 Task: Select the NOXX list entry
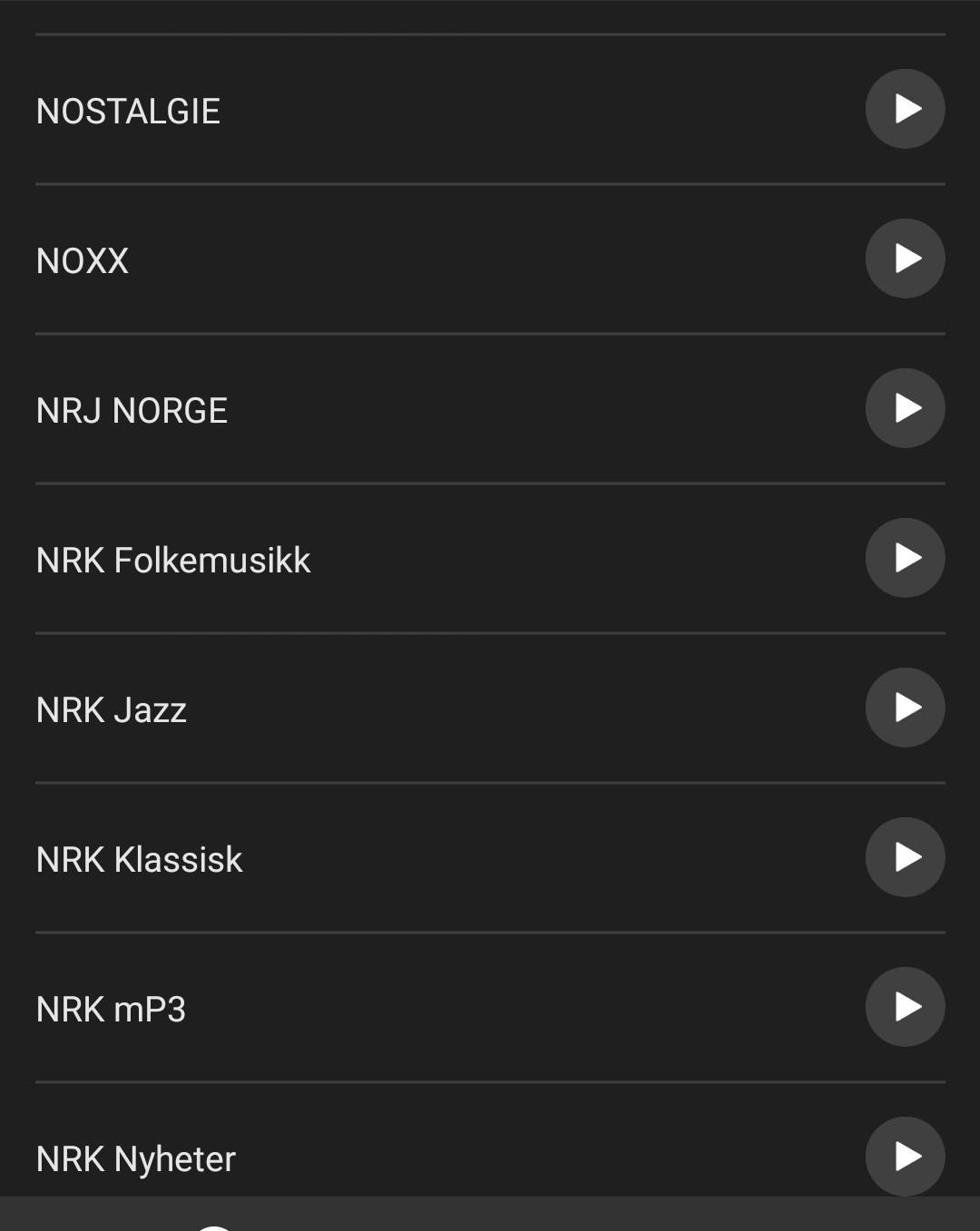[83, 261]
